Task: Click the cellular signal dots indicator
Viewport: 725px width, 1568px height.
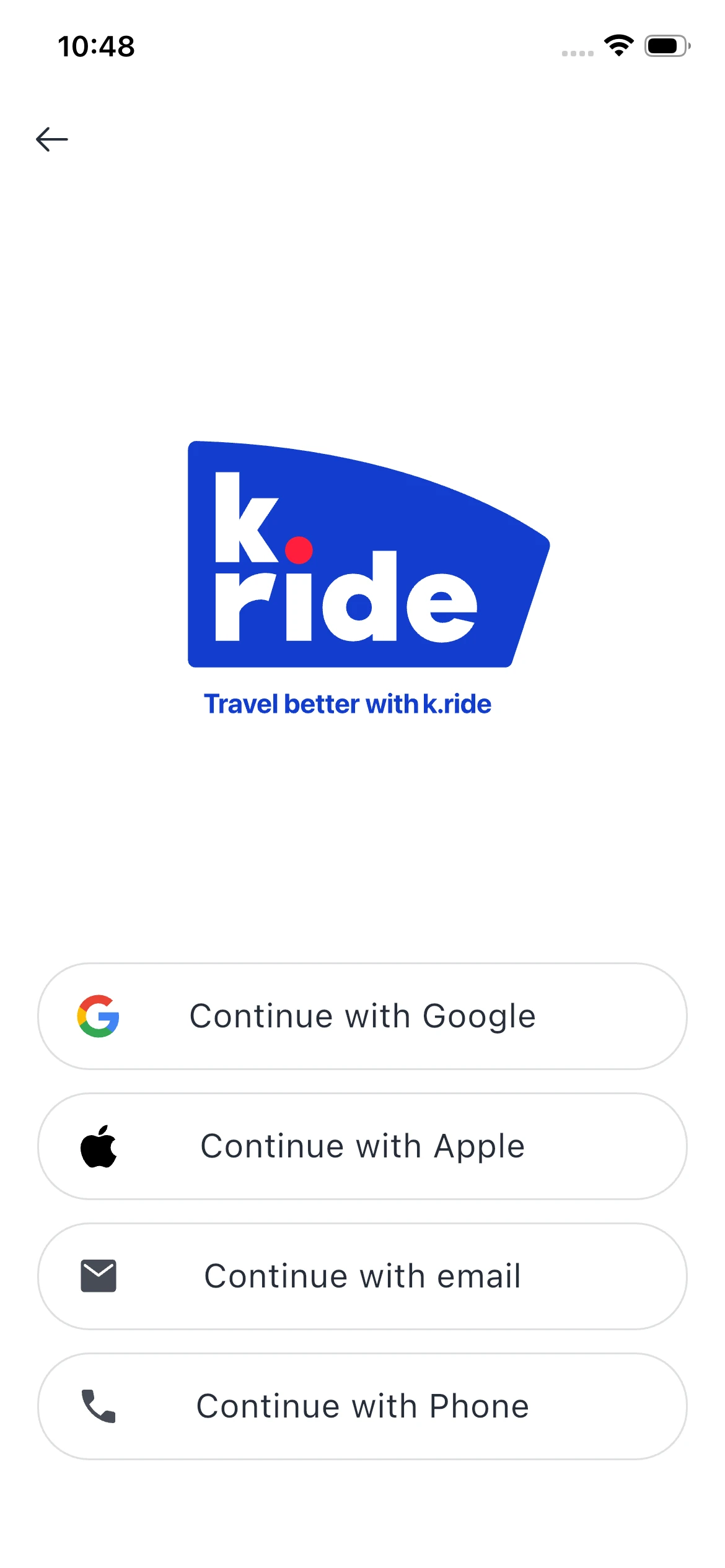Action: pos(576,53)
